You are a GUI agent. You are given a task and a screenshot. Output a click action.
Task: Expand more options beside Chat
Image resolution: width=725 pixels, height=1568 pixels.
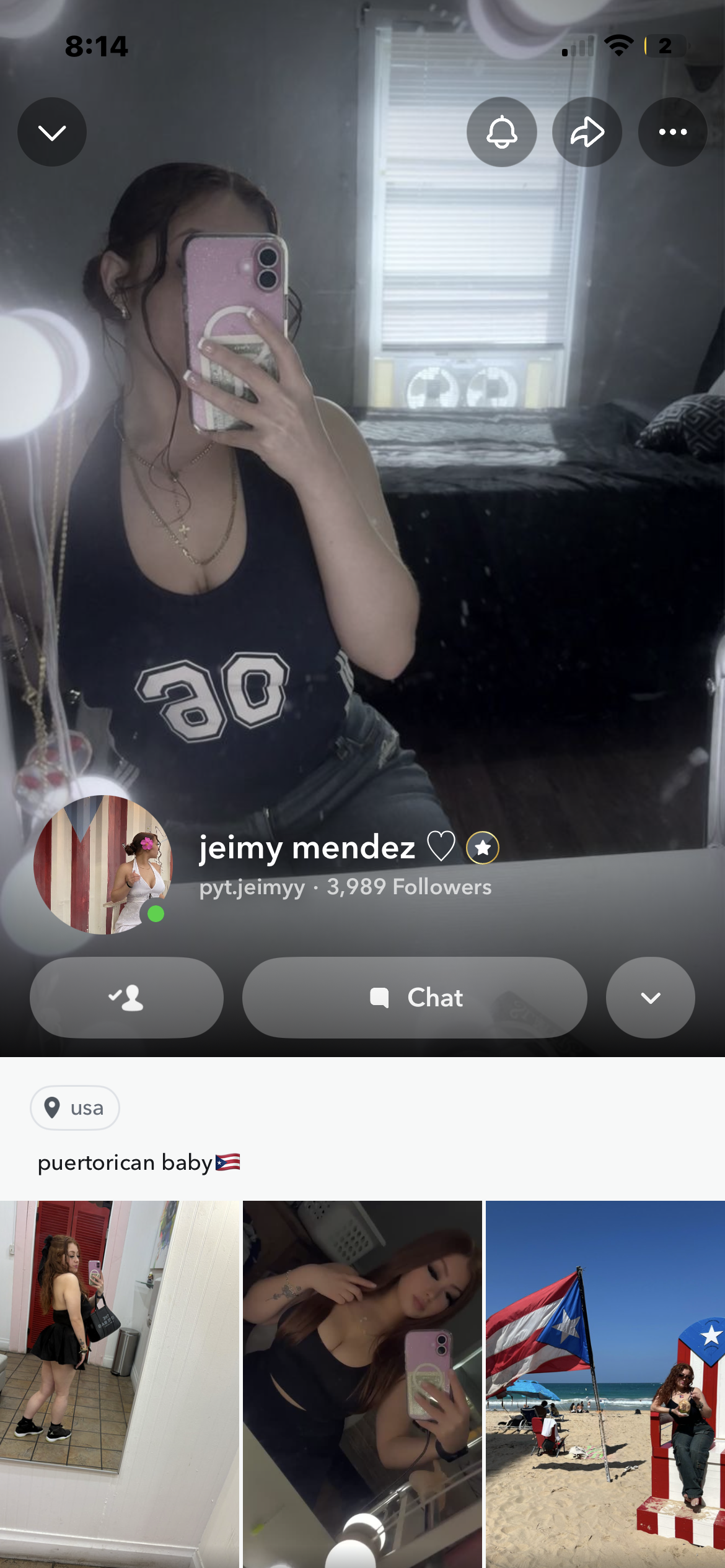[x=650, y=998]
